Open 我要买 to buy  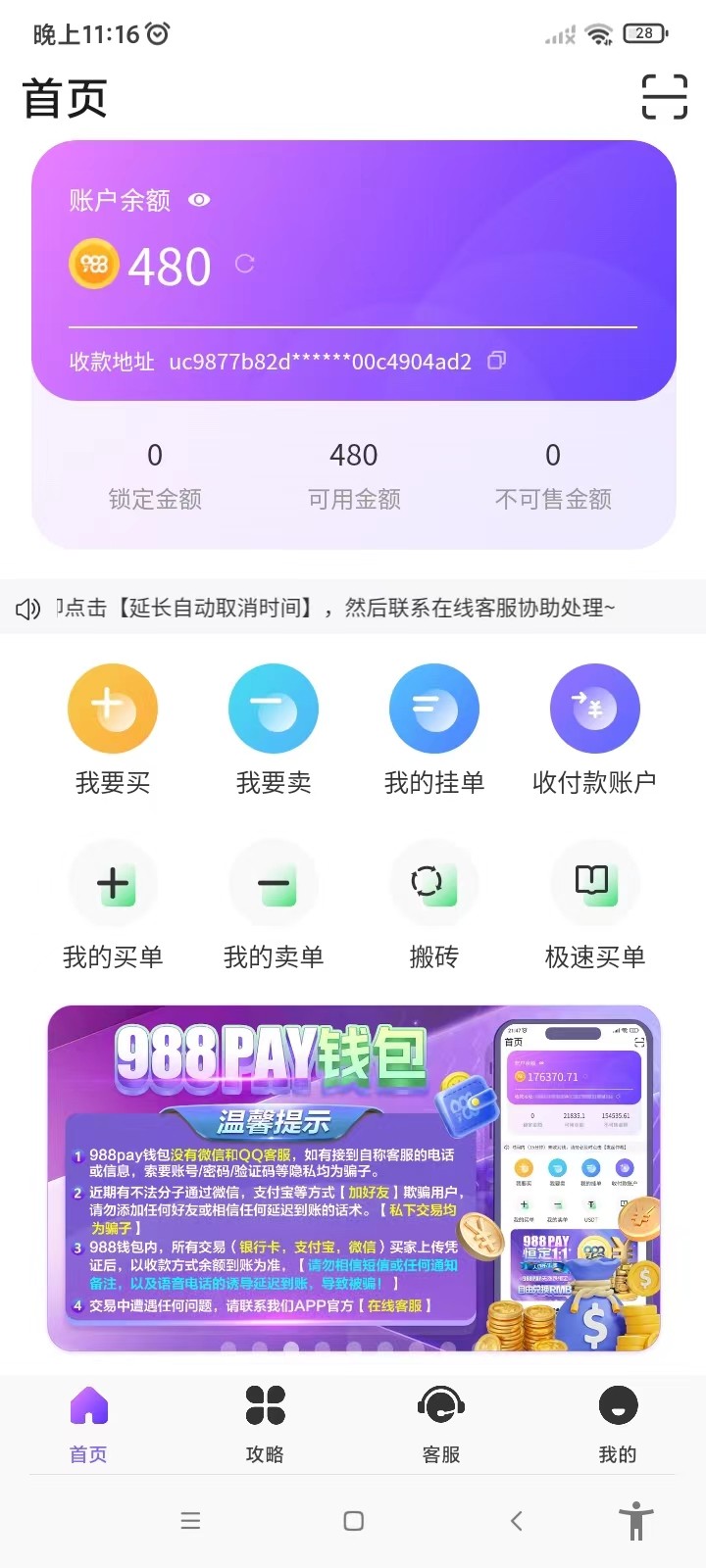tap(113, 710)
